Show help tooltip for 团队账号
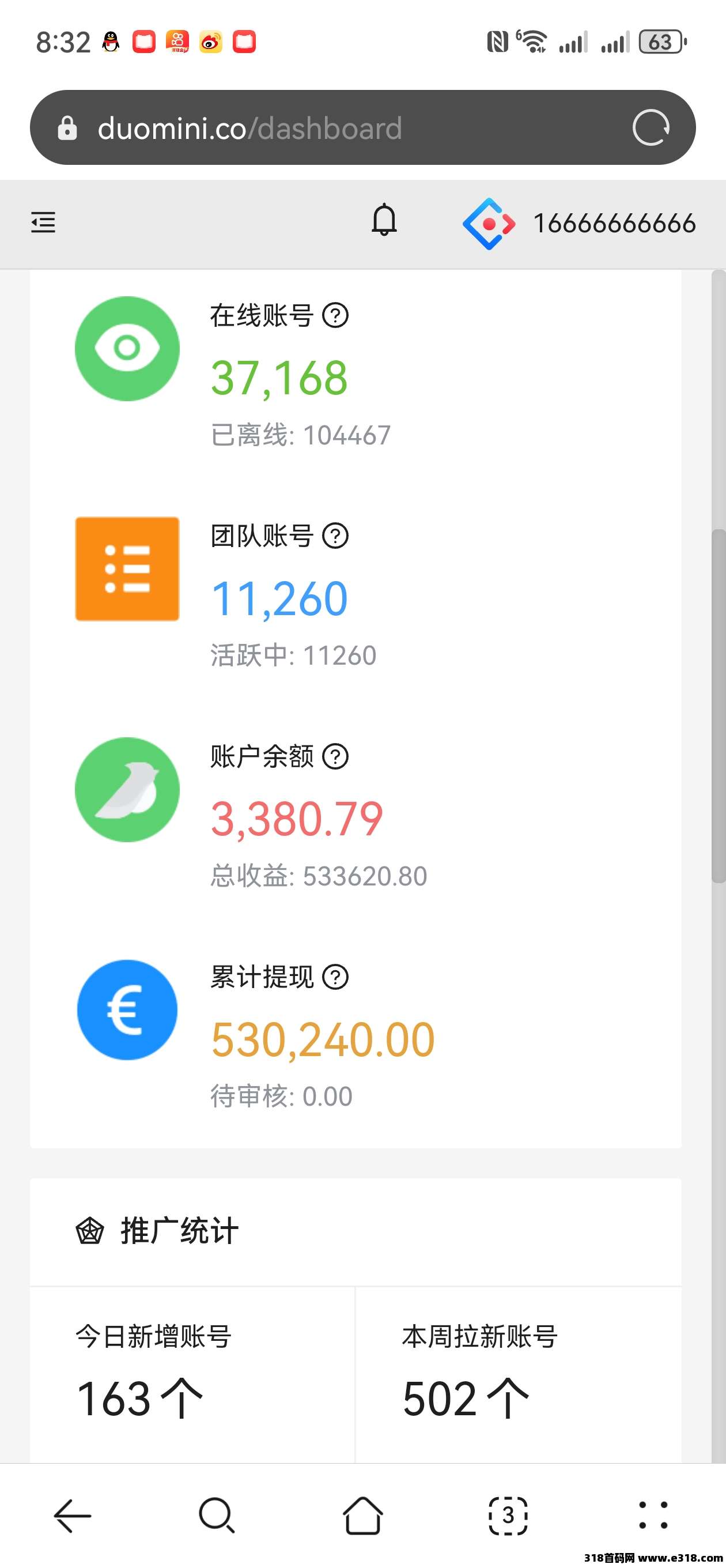Viewport: 726px width, 1568px height. [335, 536]
